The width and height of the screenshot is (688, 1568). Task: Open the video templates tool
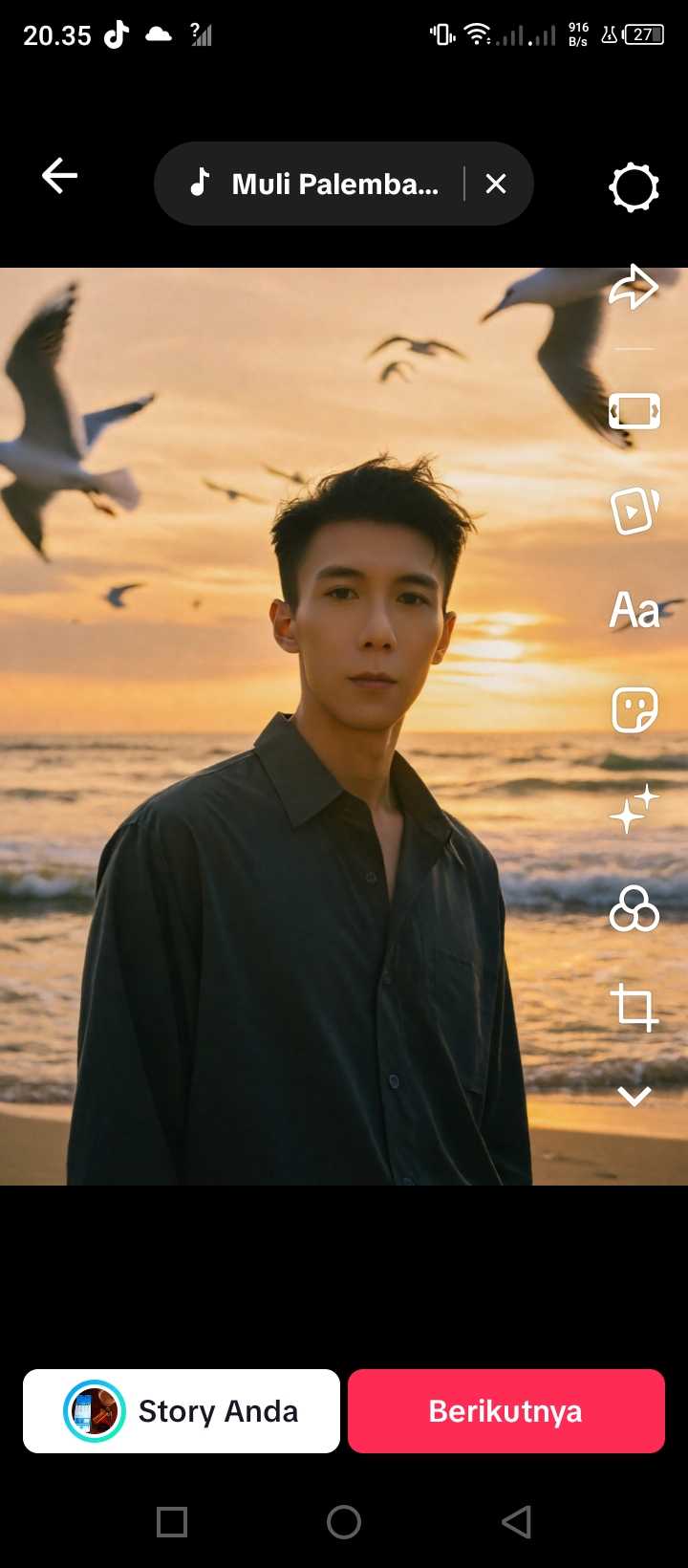(x=634, y=511)
